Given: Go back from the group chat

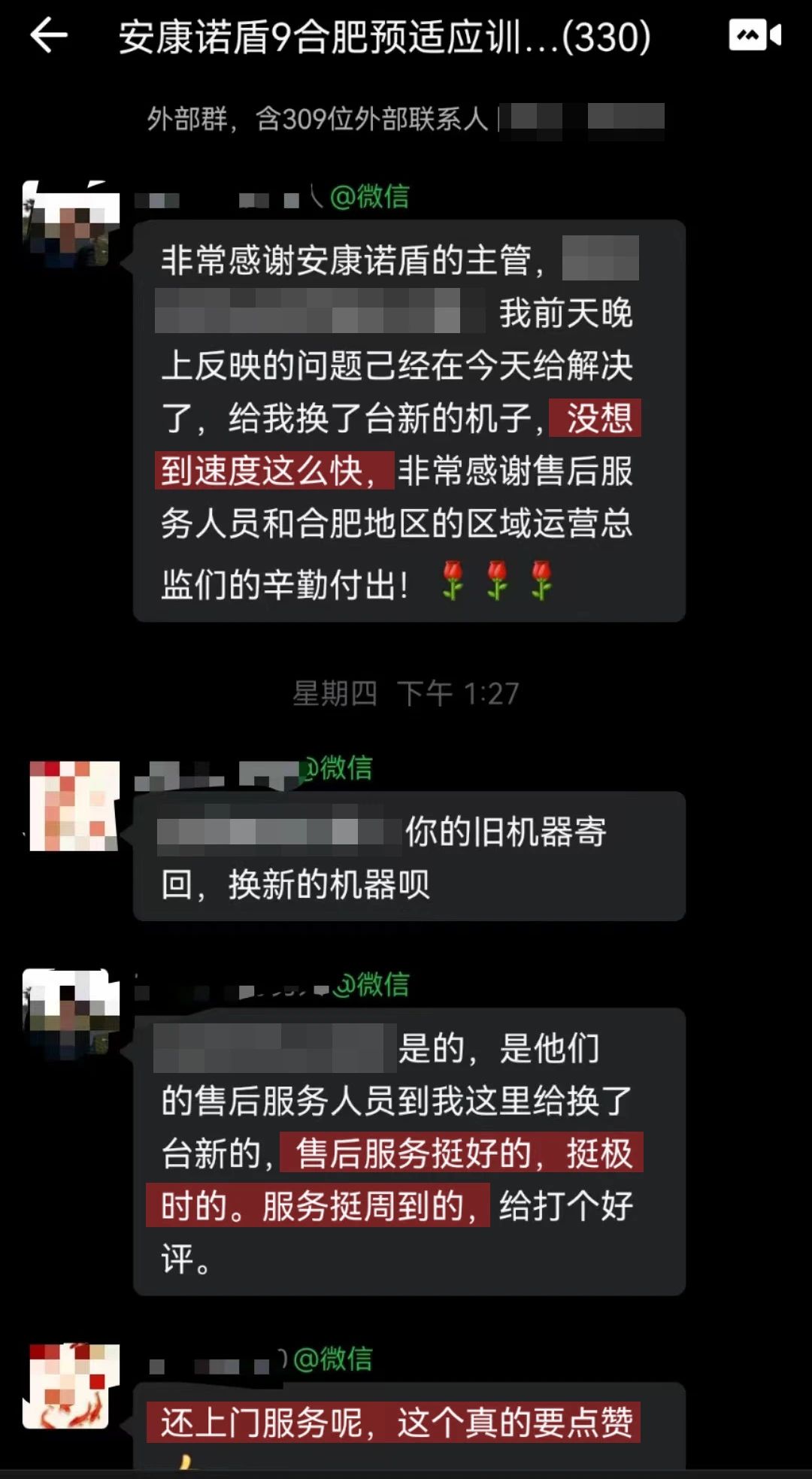Looking at the screenshot, I should pyautogui.click(x=50, y=35).
